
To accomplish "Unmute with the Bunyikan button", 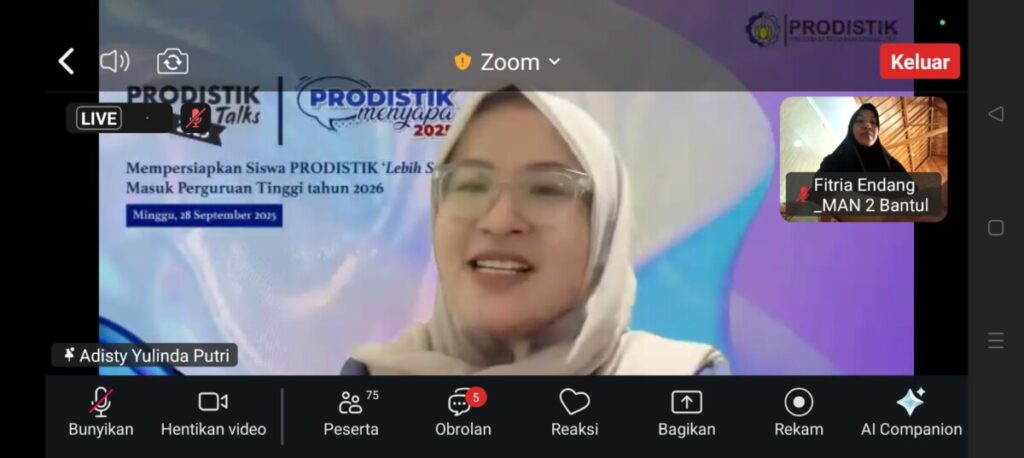I will (101, 413).
